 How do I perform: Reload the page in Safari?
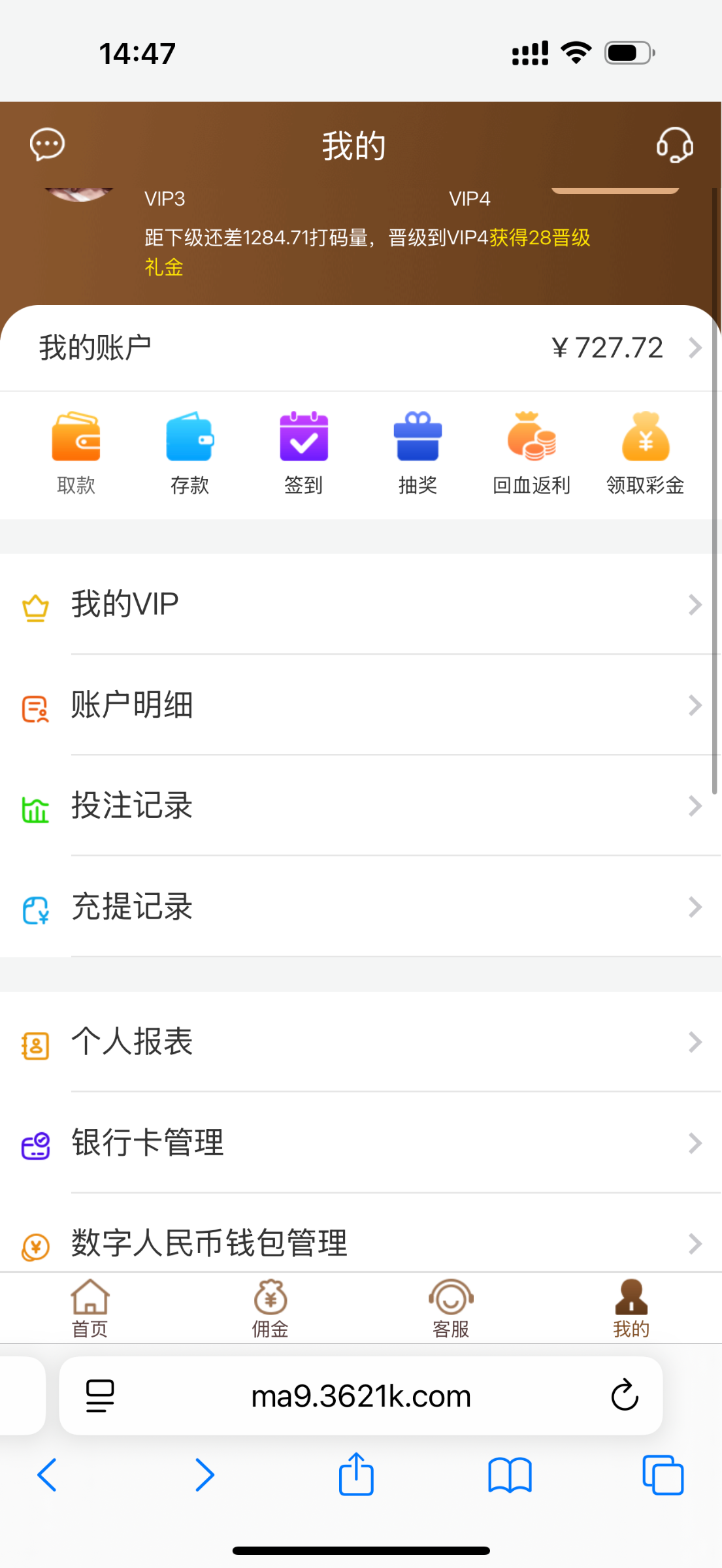click(x=625, y=1396)
